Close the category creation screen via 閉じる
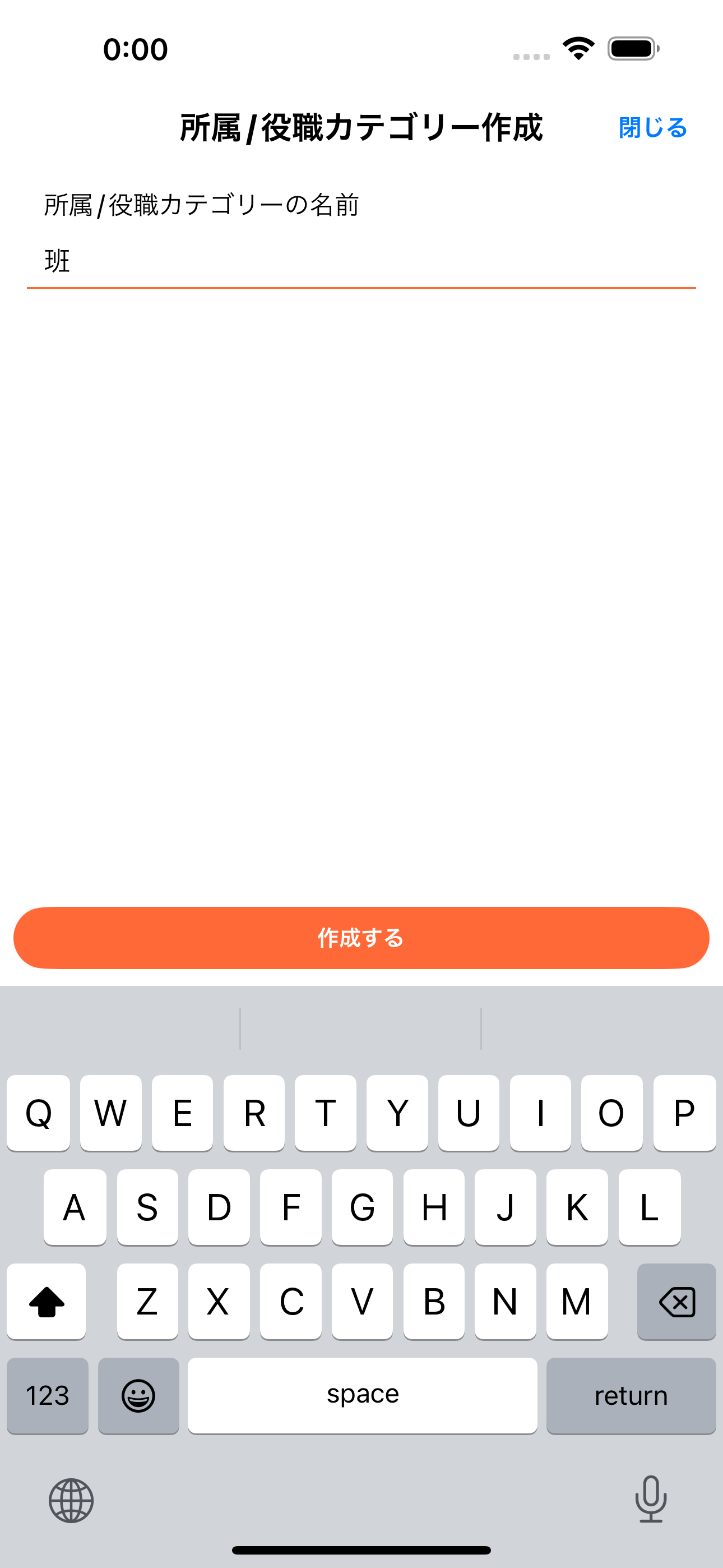The height and width of the screenshot is (1568, 723). [x=652, y=128]
